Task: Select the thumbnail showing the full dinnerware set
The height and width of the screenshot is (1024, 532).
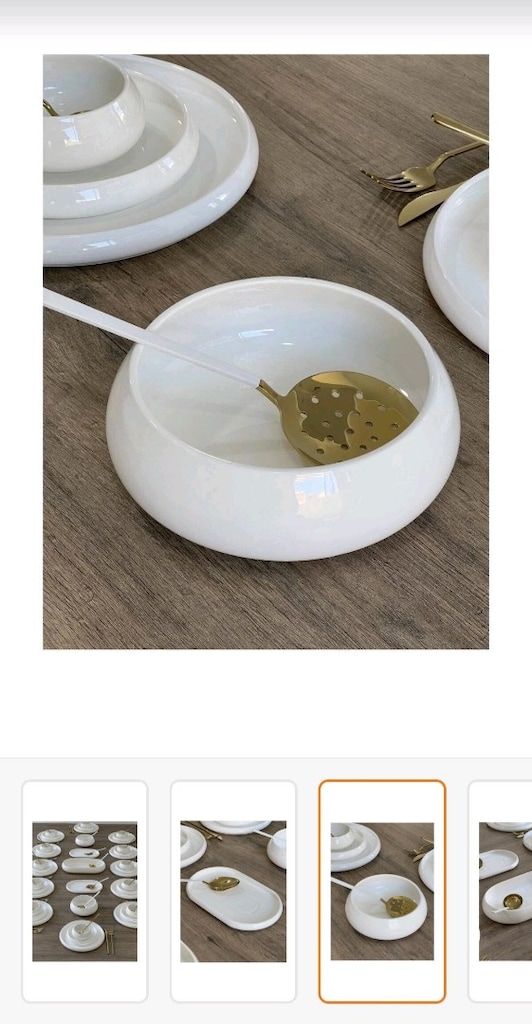Action: [85, 891]
